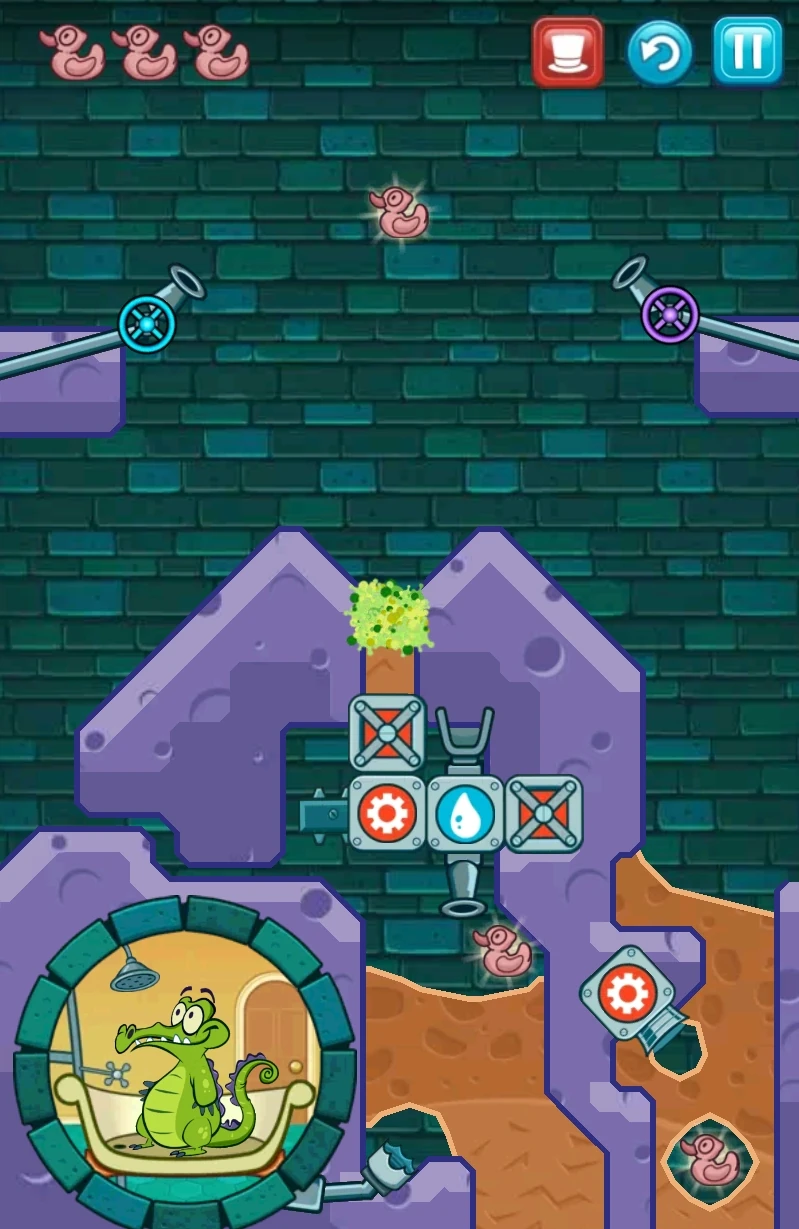Tap the blue water drop switch
The width and height of the screenshot is (799, 1229).
465,814
